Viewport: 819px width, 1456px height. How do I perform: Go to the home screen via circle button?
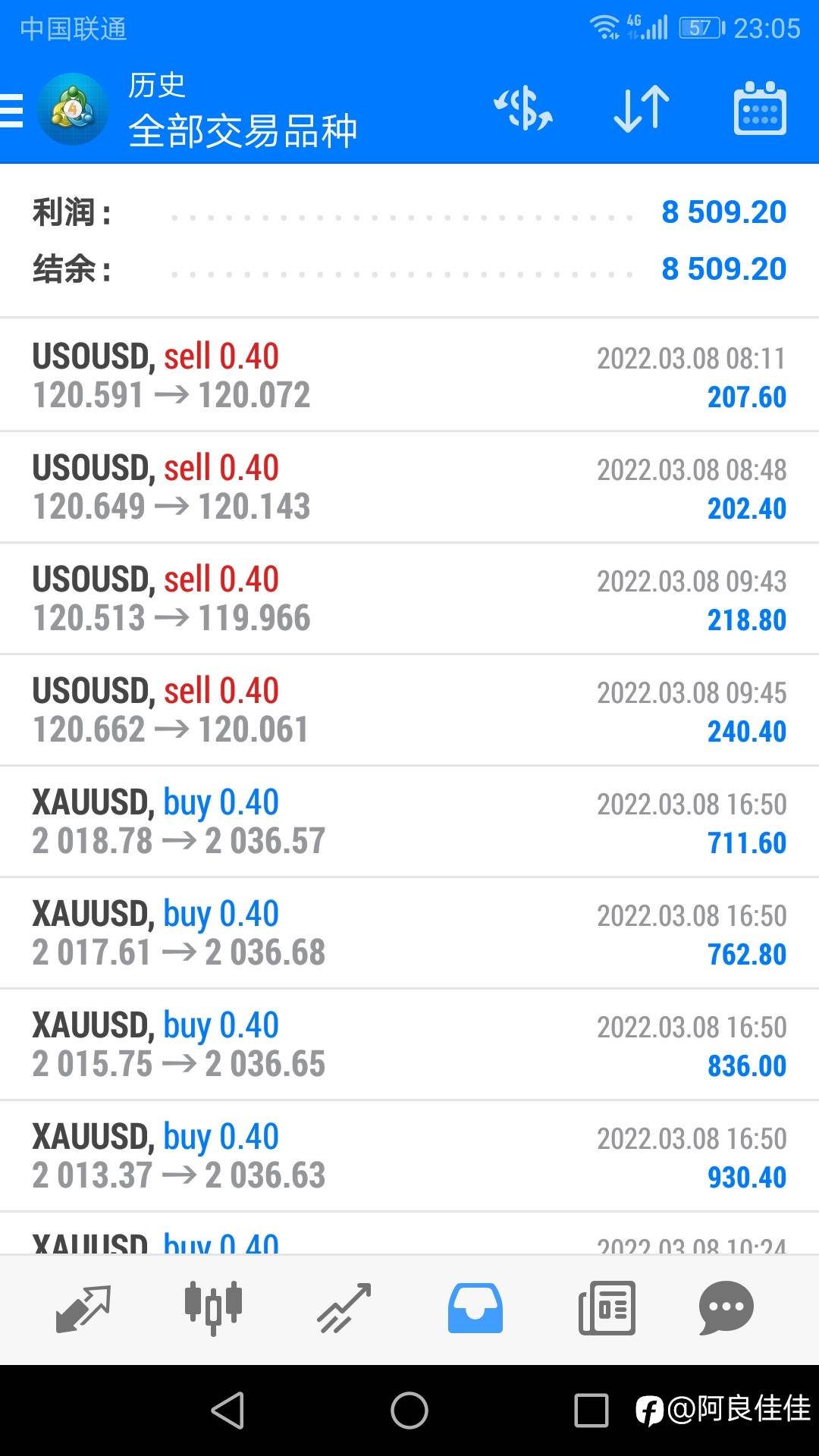click(409, 1410)
